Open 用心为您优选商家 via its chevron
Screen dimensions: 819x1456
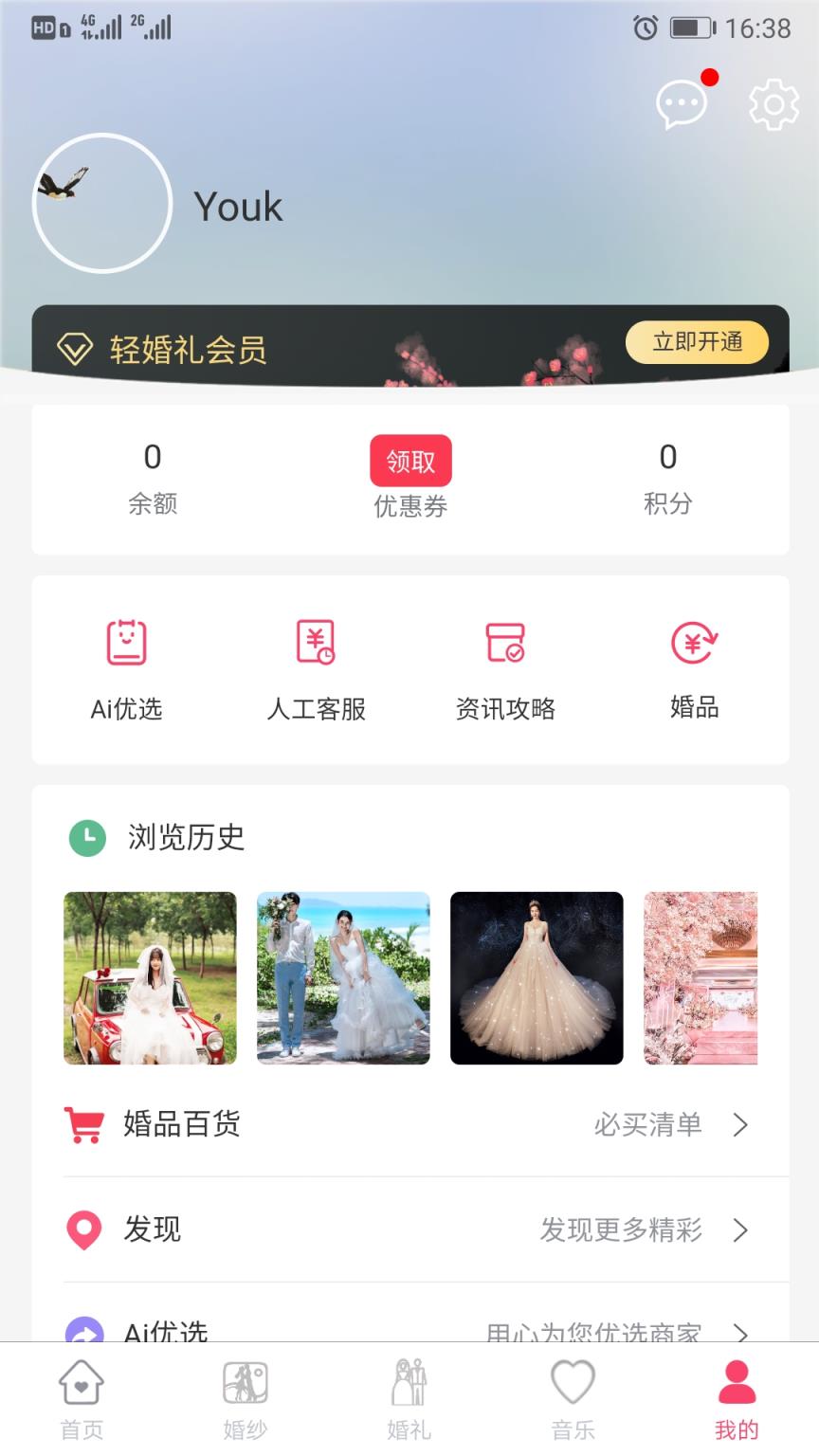click(741, 1331)
